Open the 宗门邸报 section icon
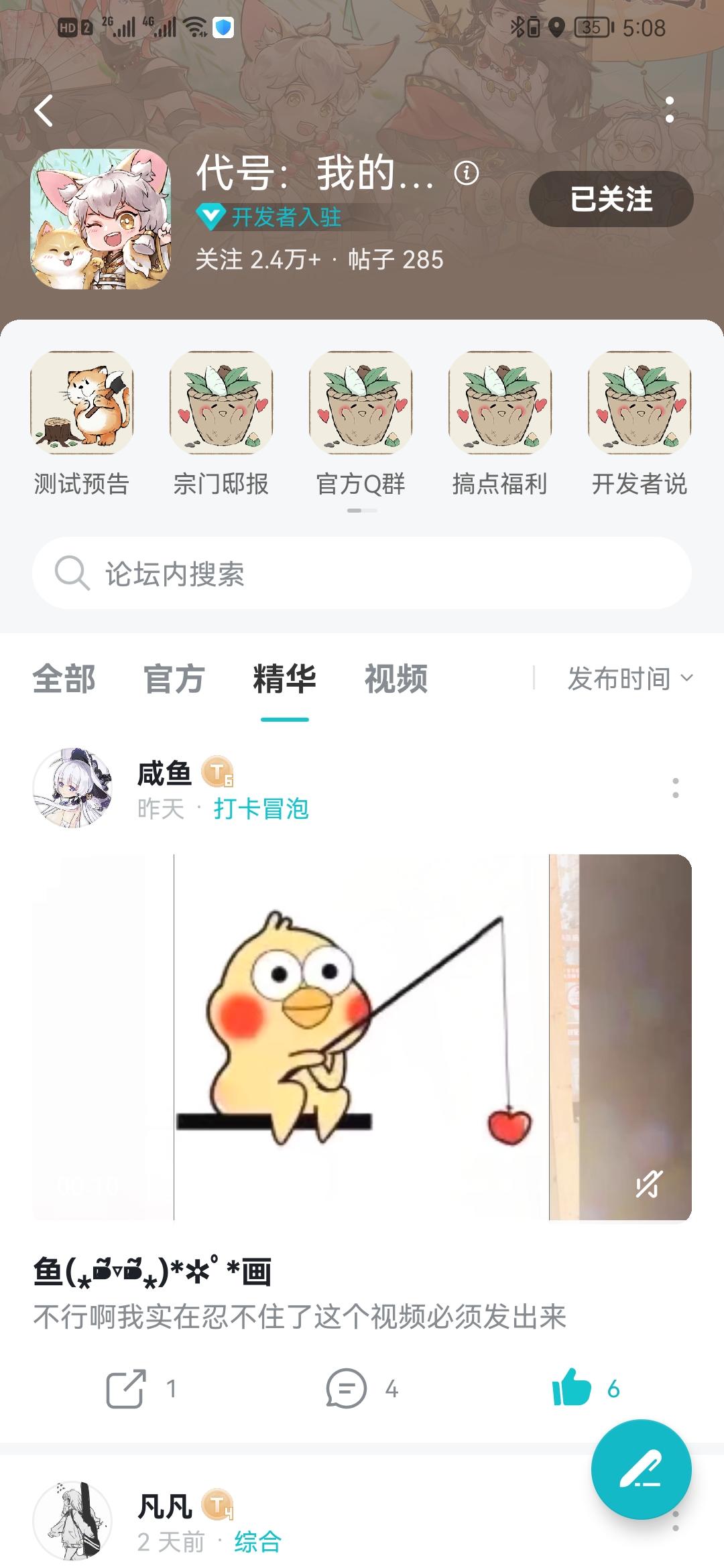The height and width of the screenshot is (1568, 724). point(221,402)
